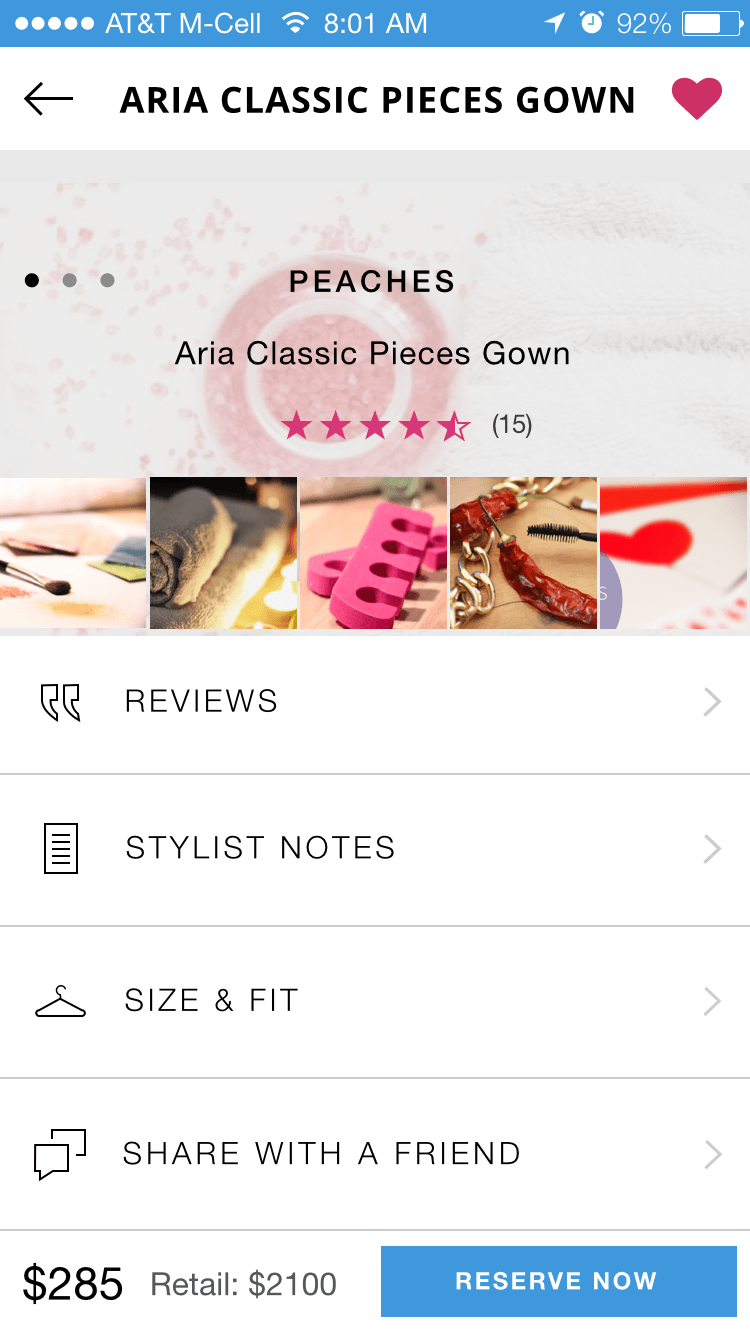
Task: Open Stylist Notes
Action: [375, 849]
